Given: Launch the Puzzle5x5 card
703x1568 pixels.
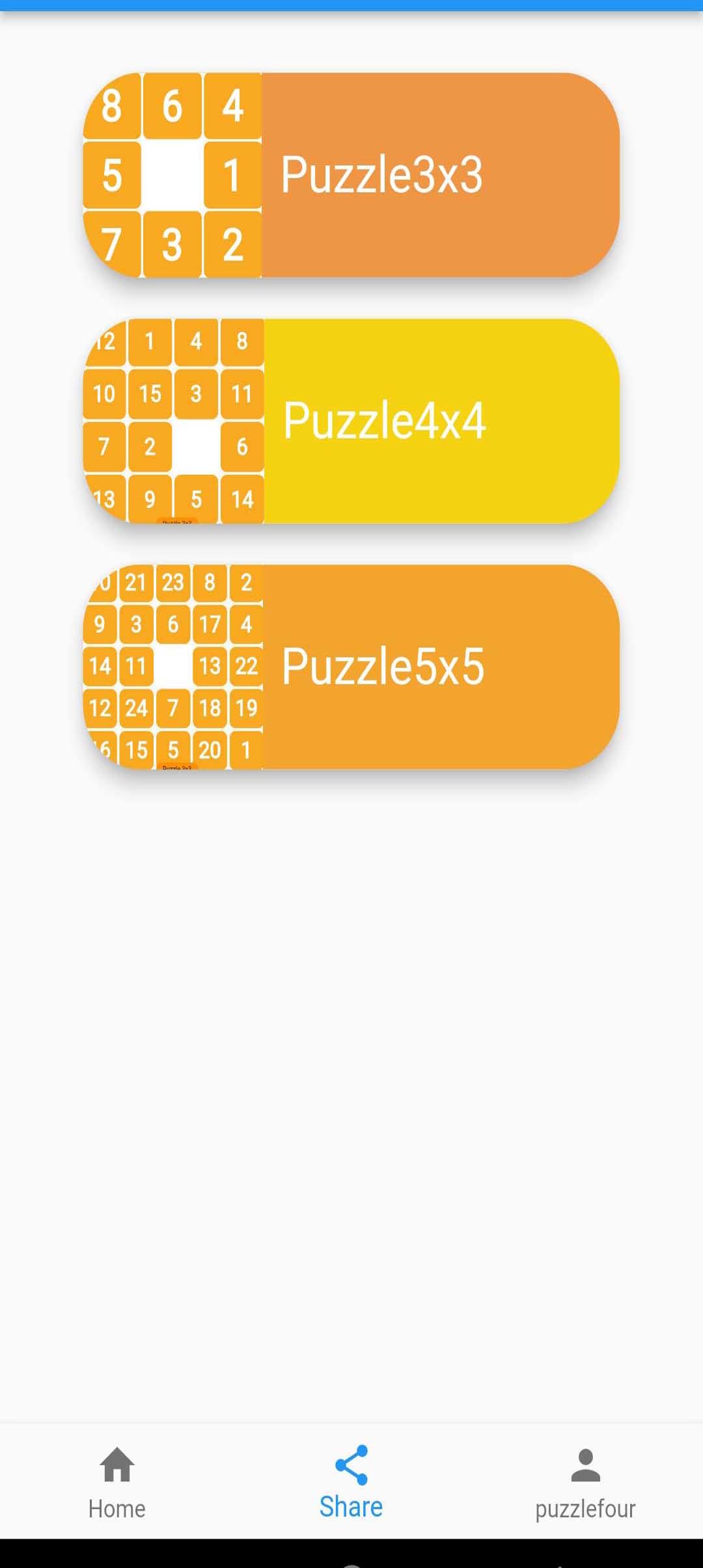Looking at the screenshot, I should point(351,667).
